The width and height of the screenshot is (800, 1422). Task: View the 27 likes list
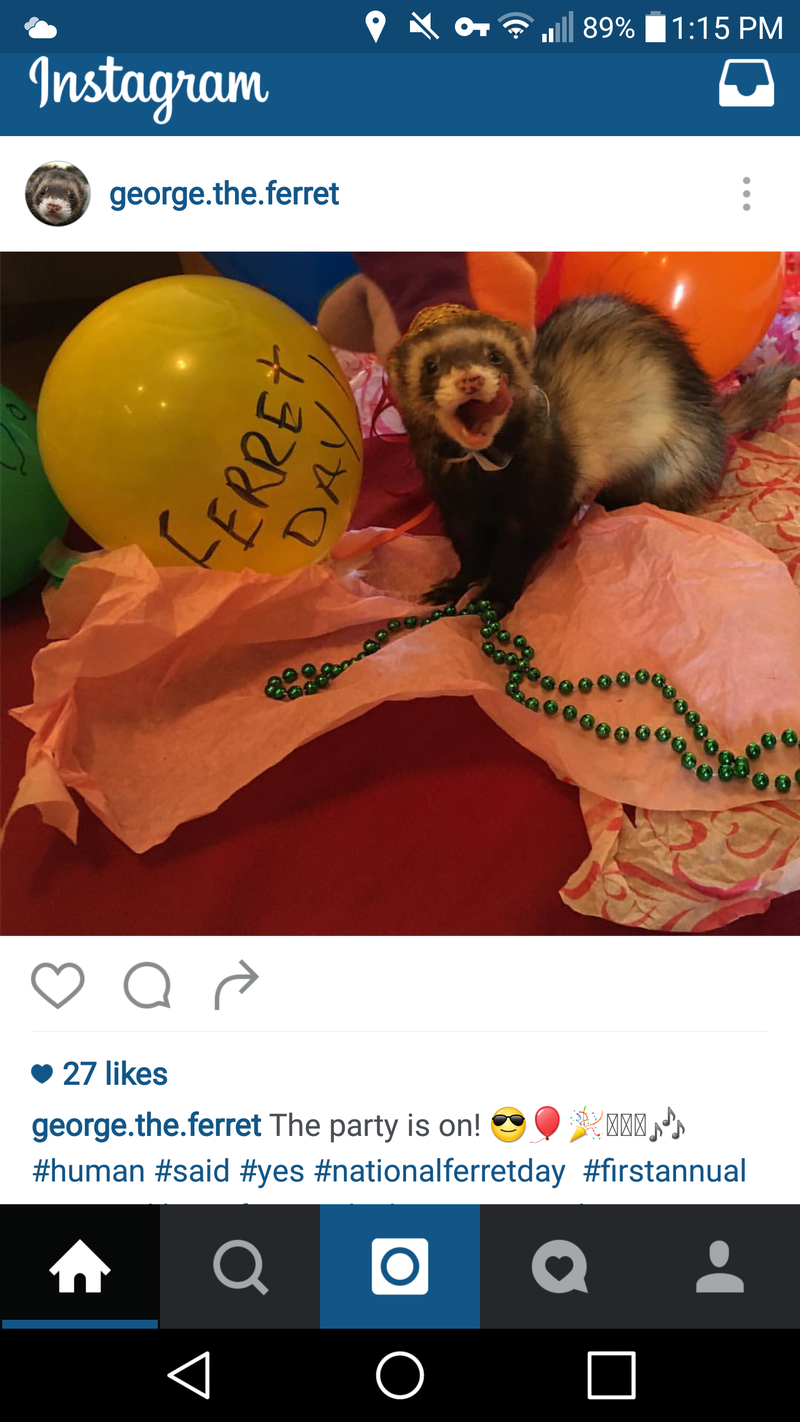click(113, 1074)
